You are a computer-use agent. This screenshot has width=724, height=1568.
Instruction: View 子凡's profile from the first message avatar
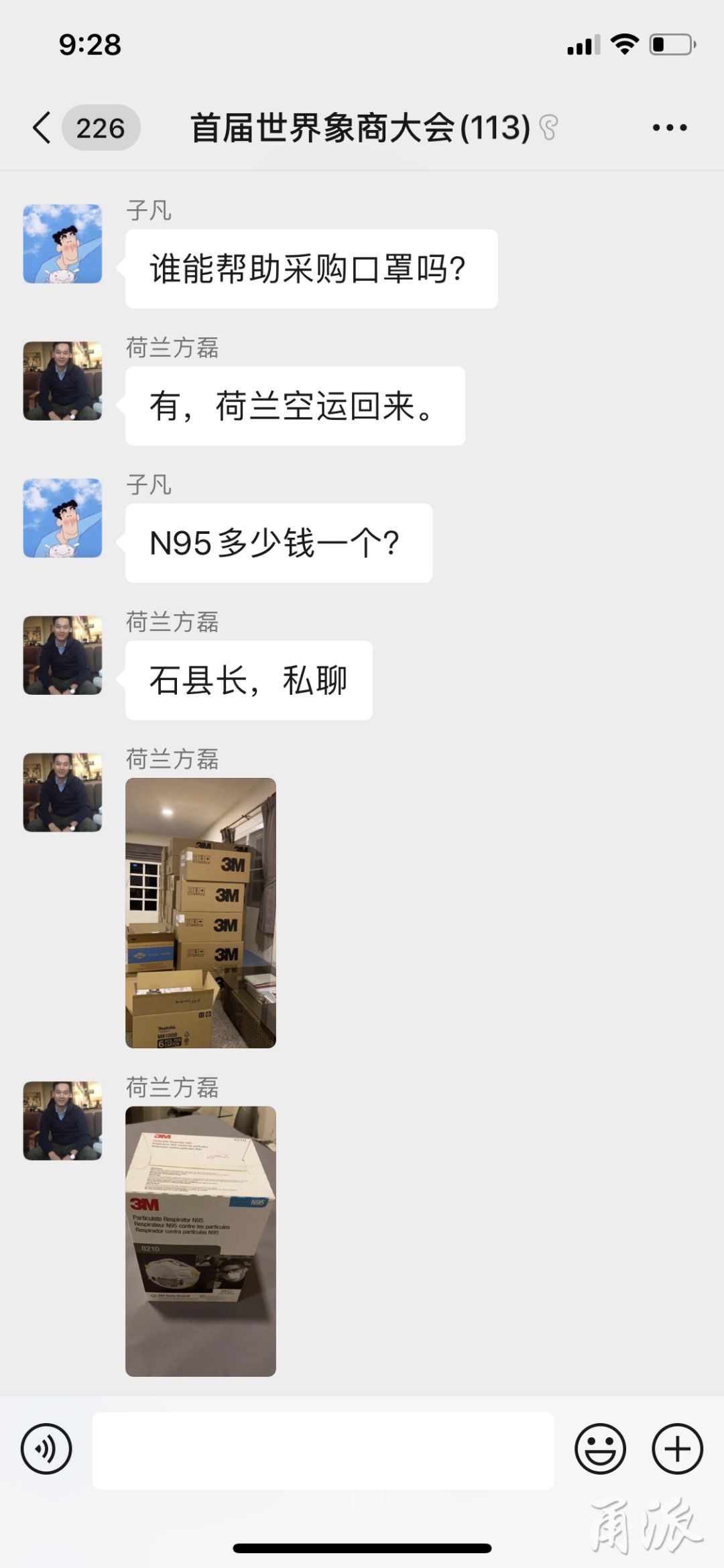(62, 243)
